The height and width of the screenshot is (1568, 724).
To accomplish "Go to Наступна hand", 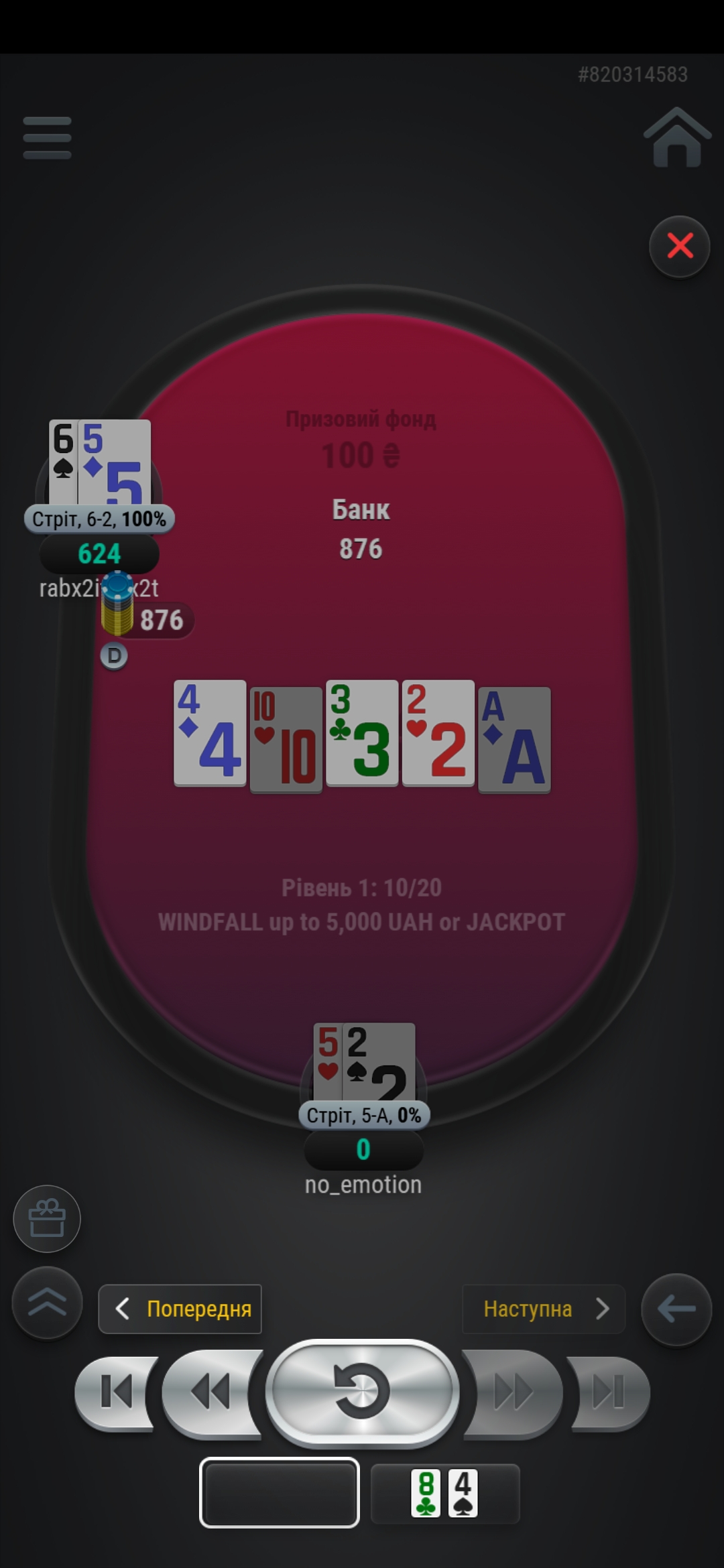I will (544, 1309).
